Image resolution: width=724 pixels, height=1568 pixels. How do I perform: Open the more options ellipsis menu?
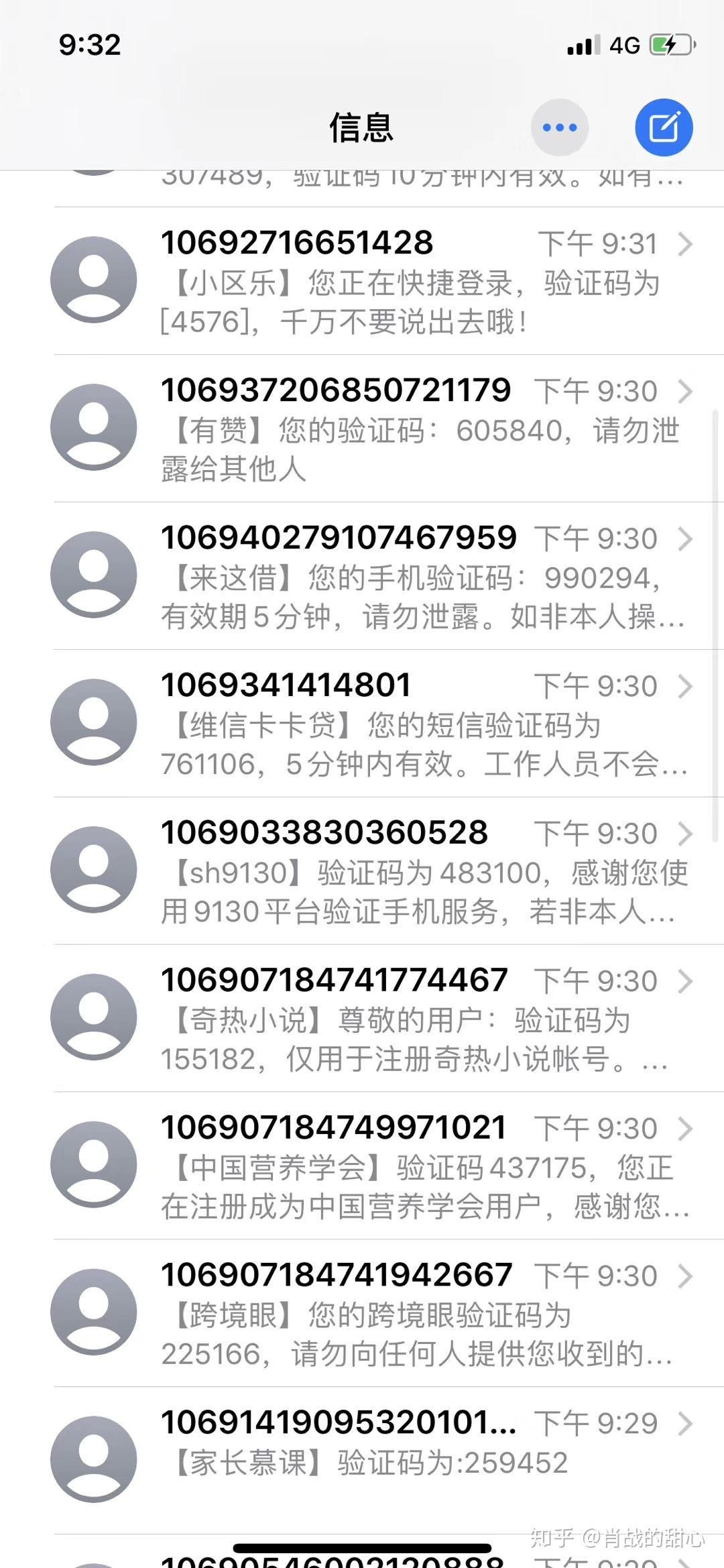[559, 127]
